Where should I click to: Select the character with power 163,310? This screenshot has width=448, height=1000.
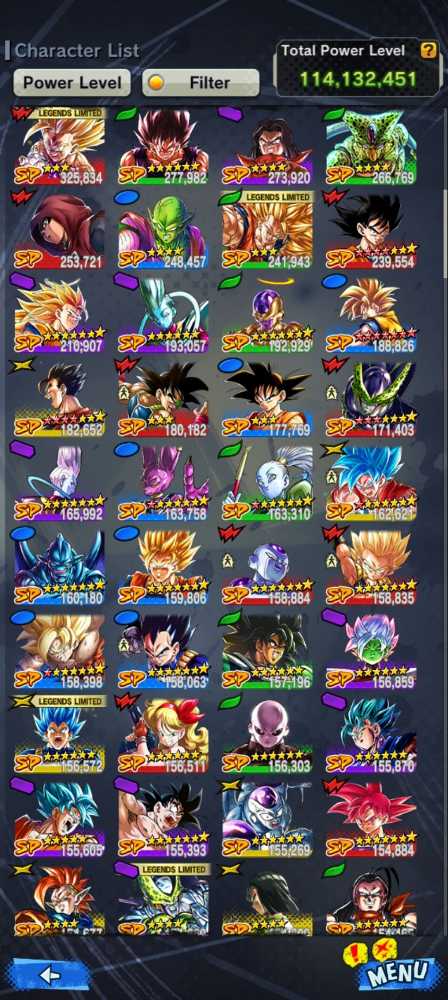click(x=267, y=483)
